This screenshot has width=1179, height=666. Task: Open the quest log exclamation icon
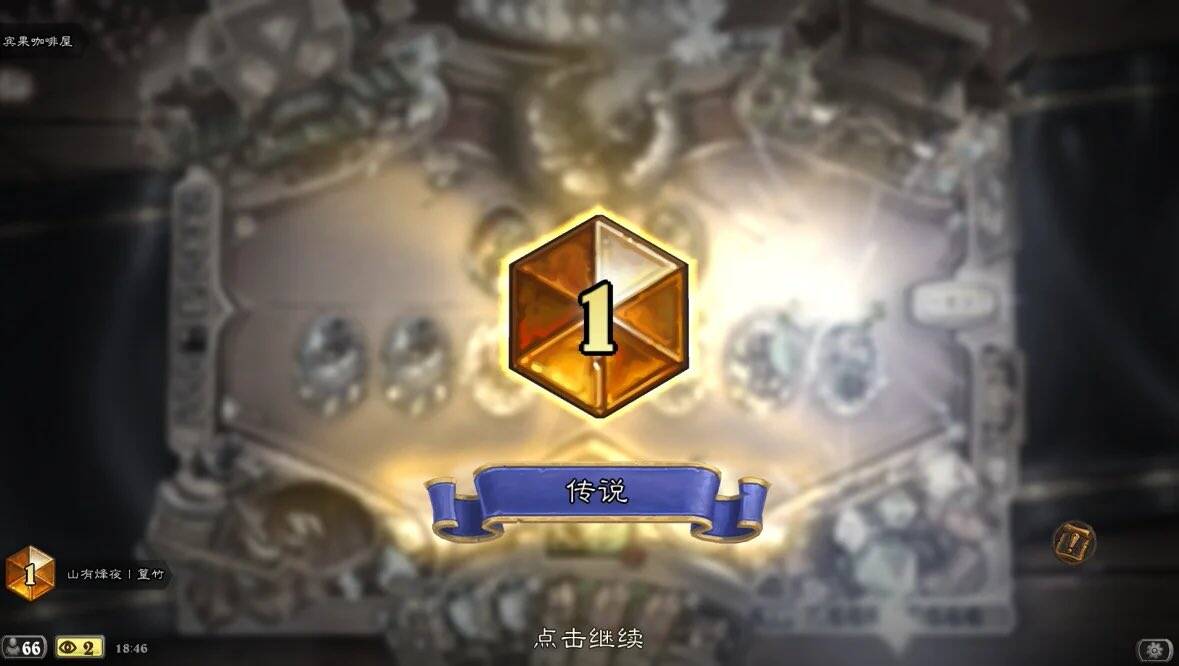[x=1074, y=543]
